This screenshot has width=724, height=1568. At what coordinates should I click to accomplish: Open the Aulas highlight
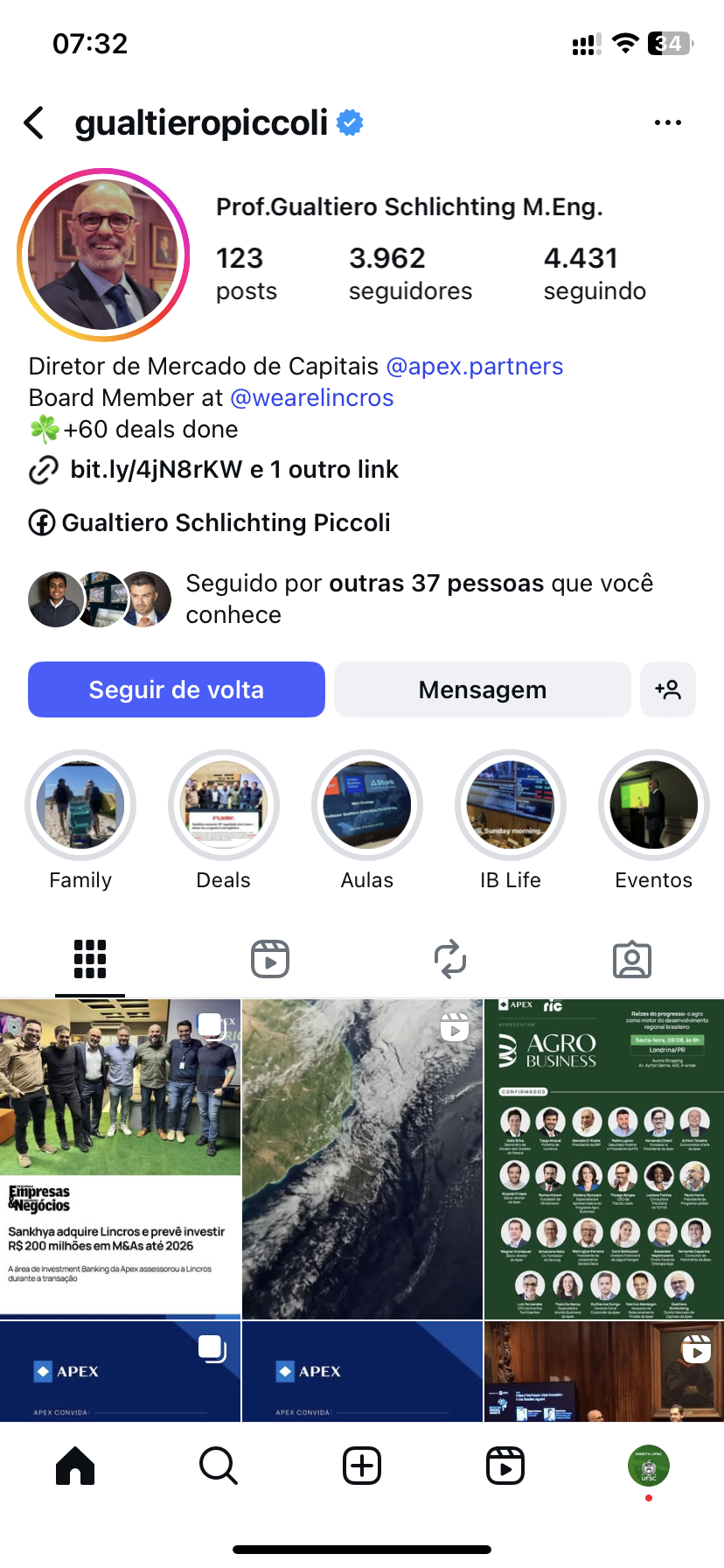tap(367, 806)
